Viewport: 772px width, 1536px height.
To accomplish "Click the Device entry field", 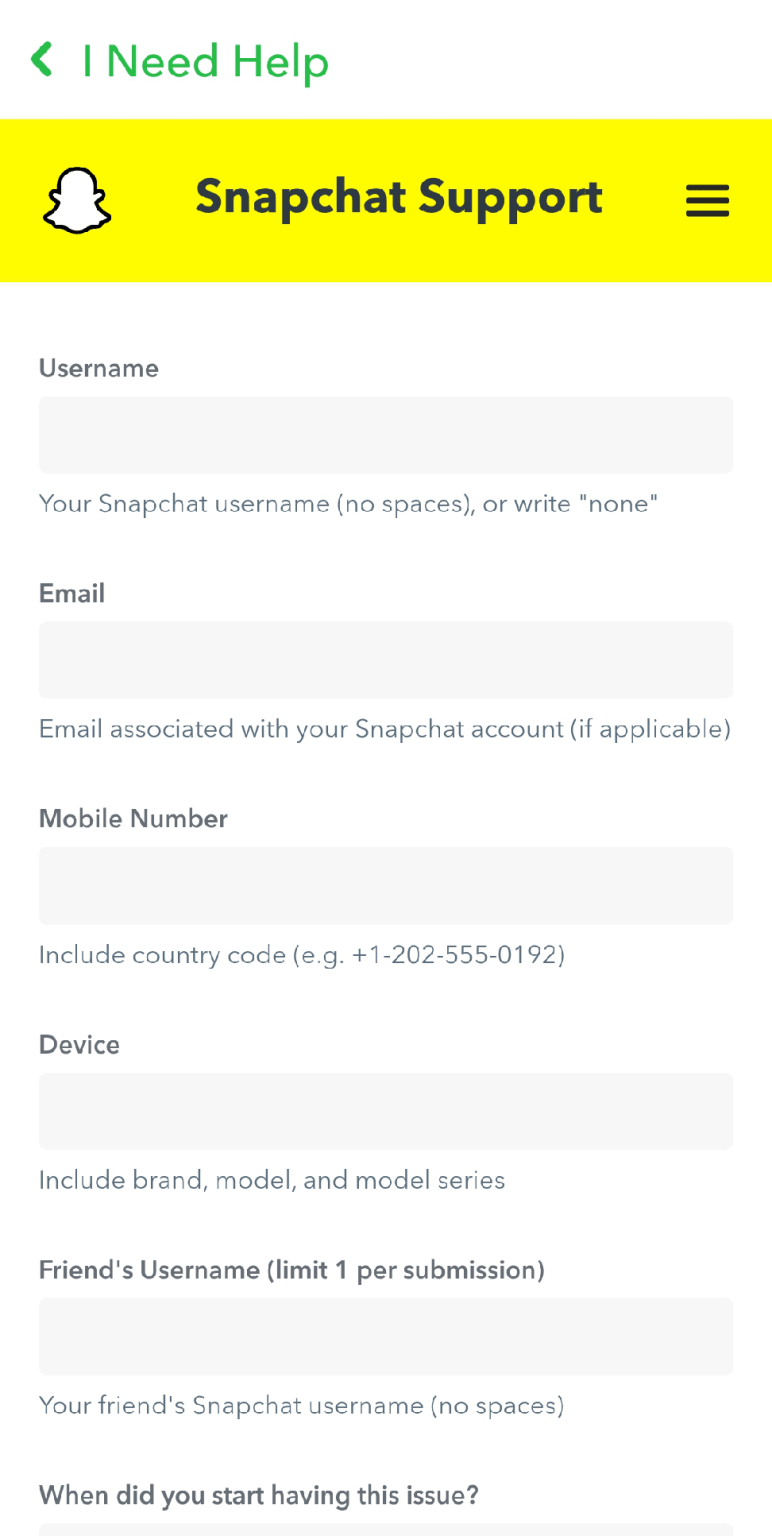I will [386, 1110].
